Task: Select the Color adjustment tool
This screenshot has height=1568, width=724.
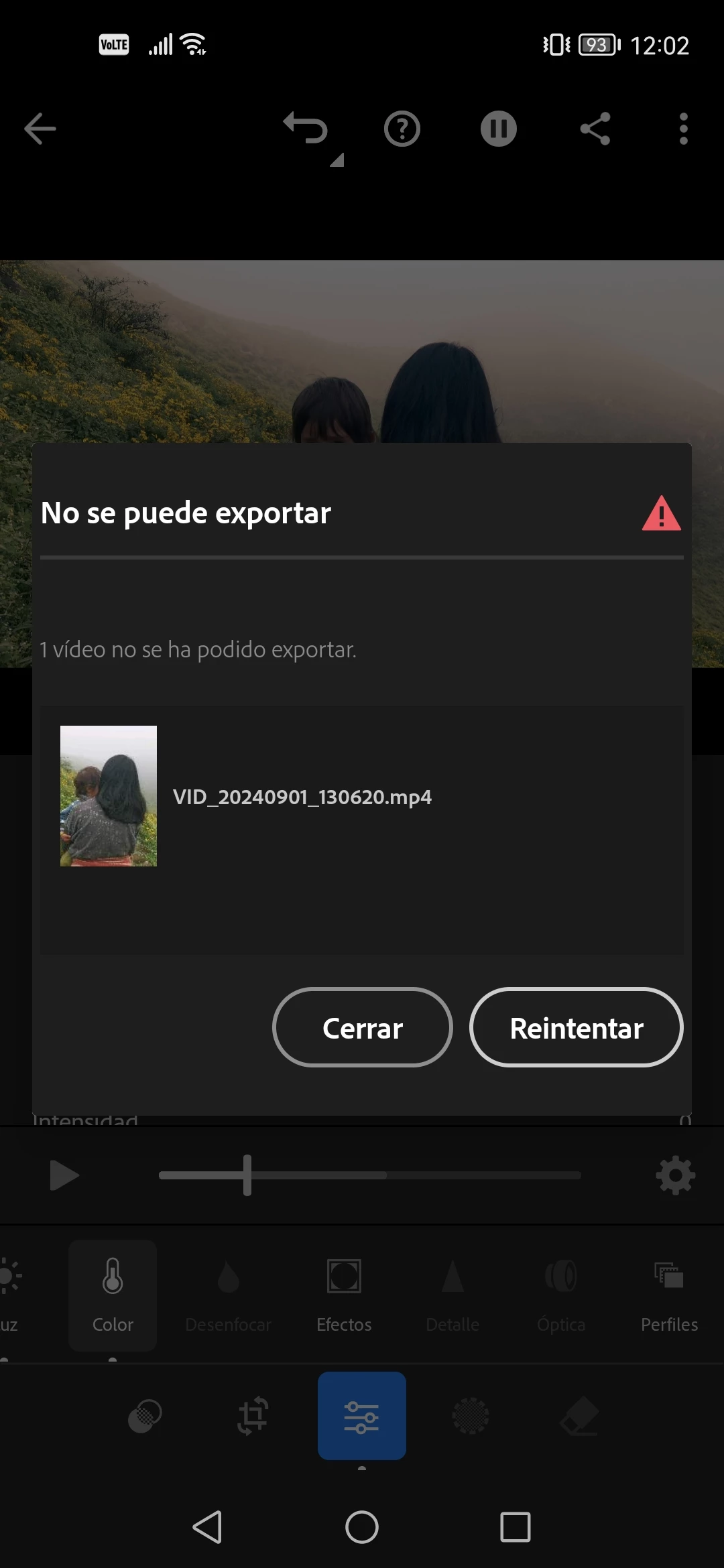Action: 113,1295
